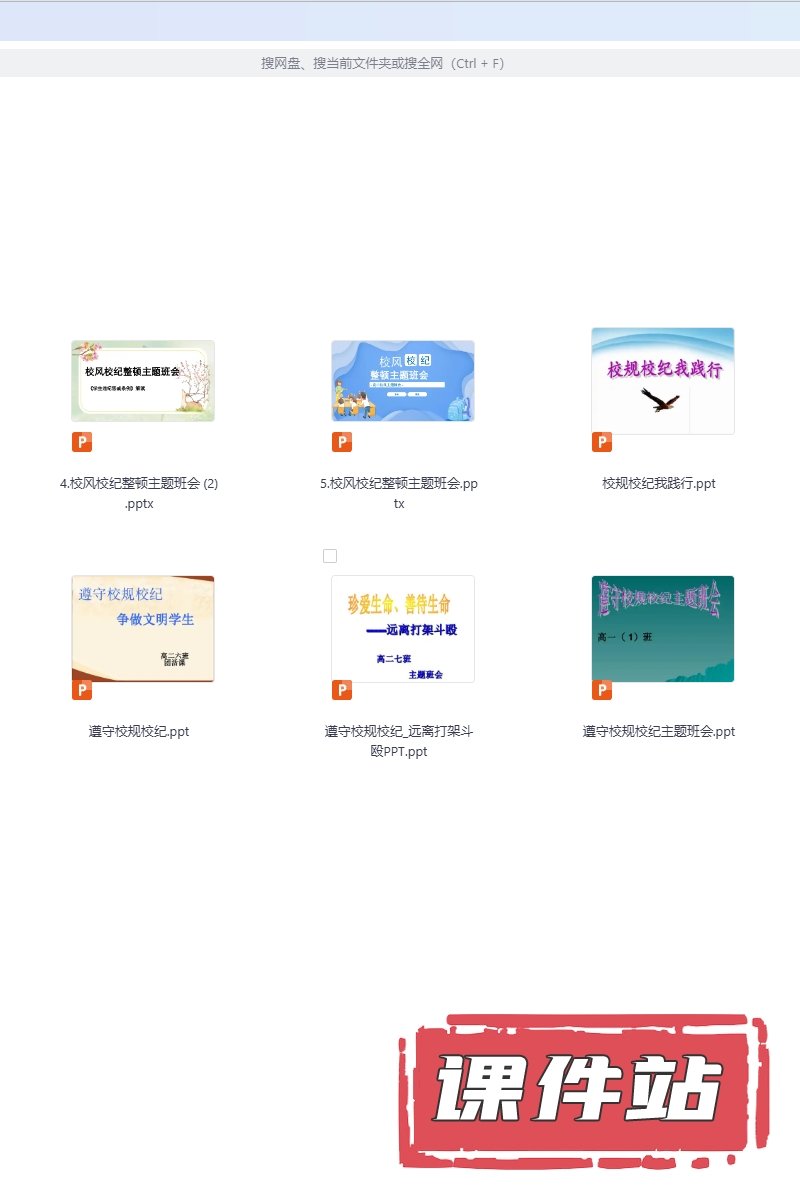Open 4.校风校纪整顿主题班会 (2).pptx file

pyautogui.click(x=142, y=381)
